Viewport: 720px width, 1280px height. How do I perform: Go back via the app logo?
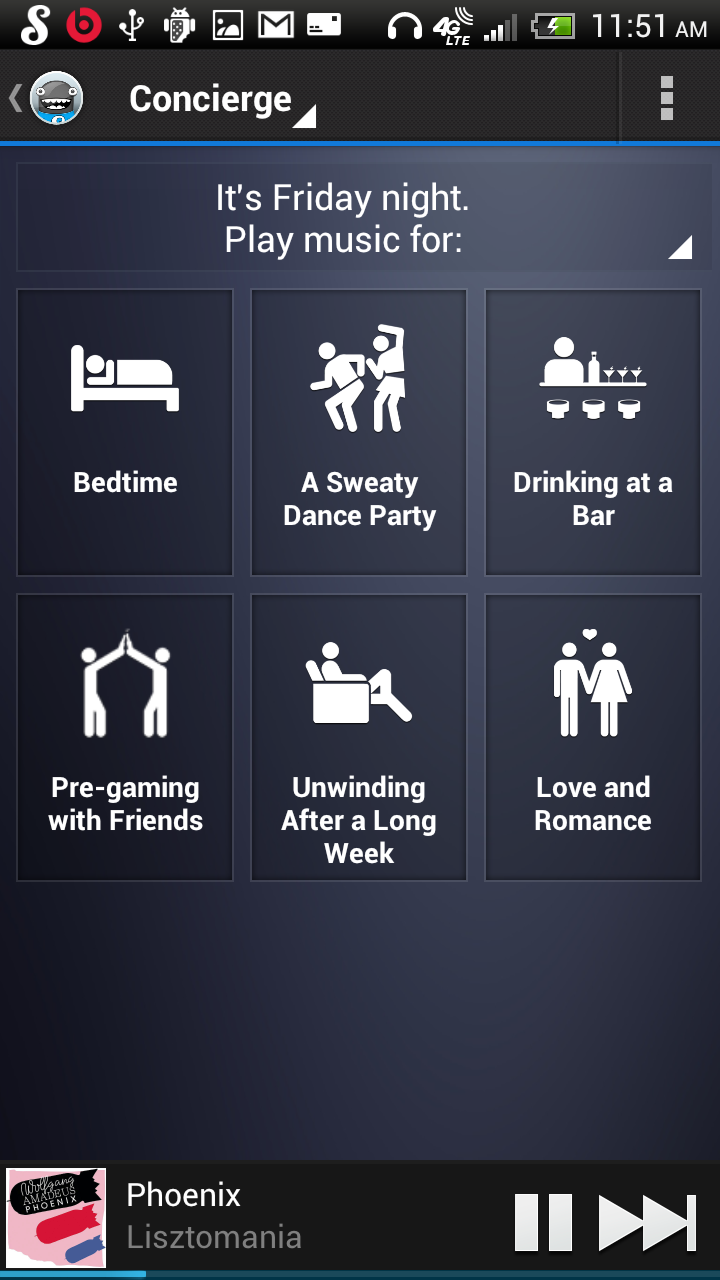[50, 98]
